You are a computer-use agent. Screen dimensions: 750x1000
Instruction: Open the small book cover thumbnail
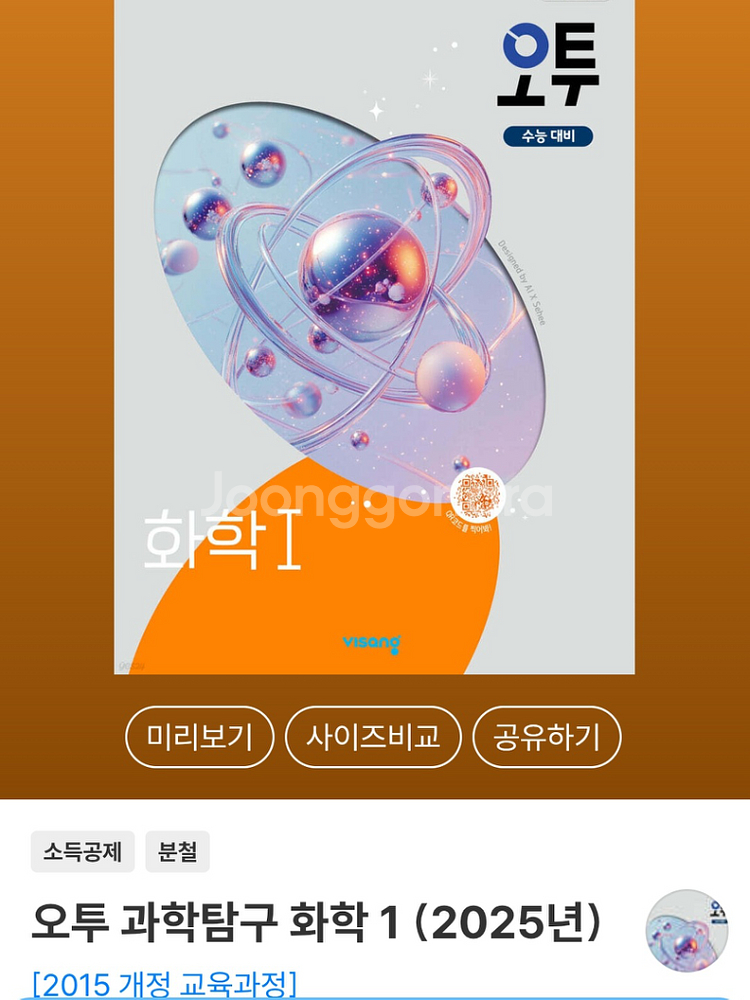(686, 929)
